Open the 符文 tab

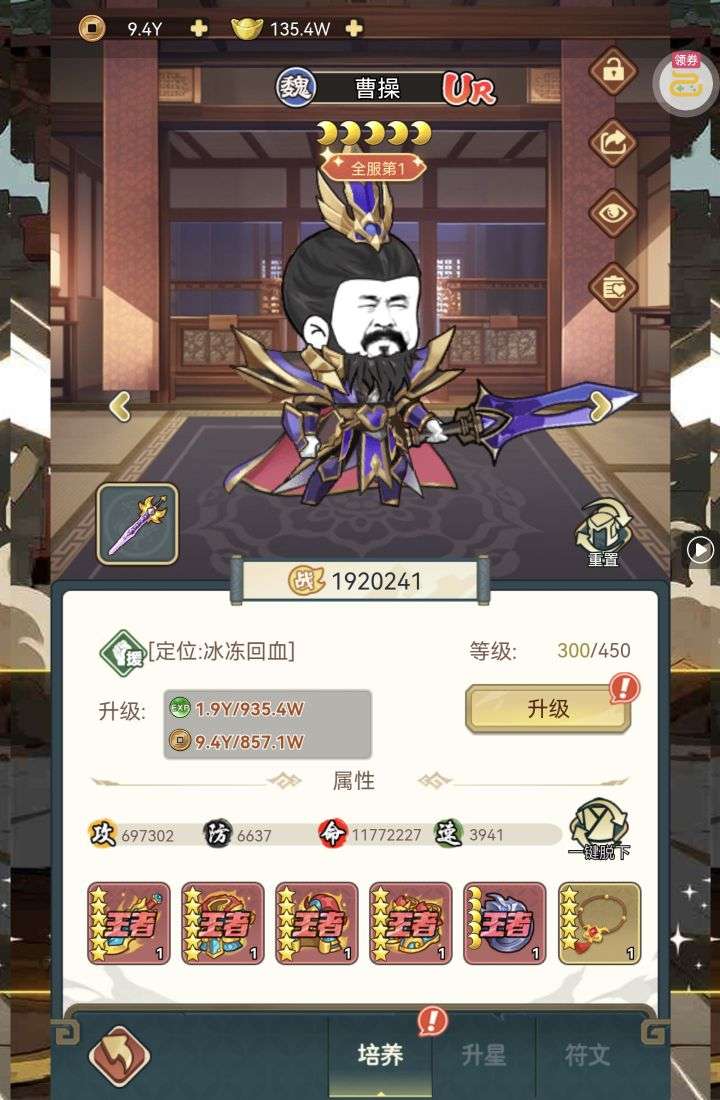587,1055
